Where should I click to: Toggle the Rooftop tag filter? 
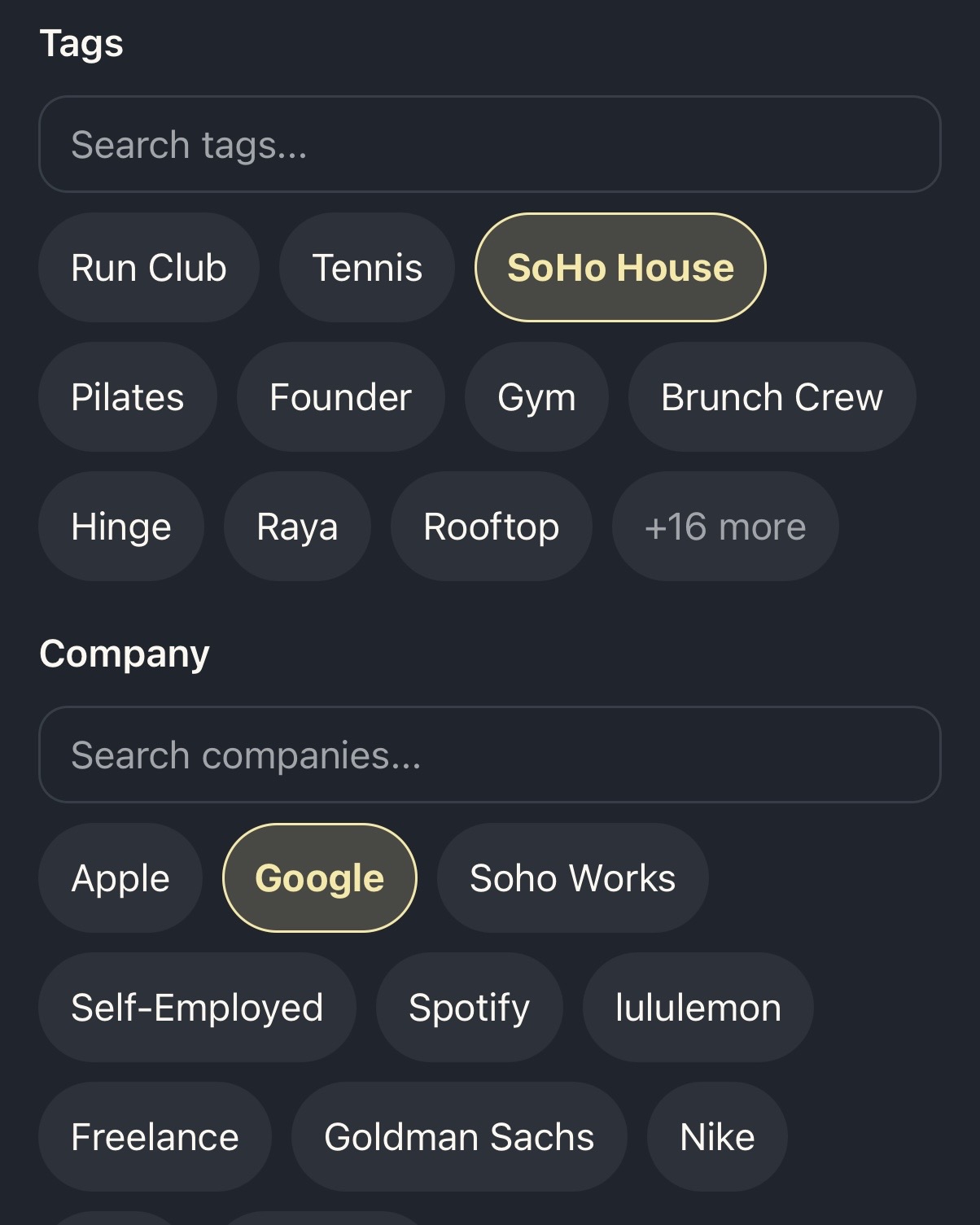click(491, 526)
